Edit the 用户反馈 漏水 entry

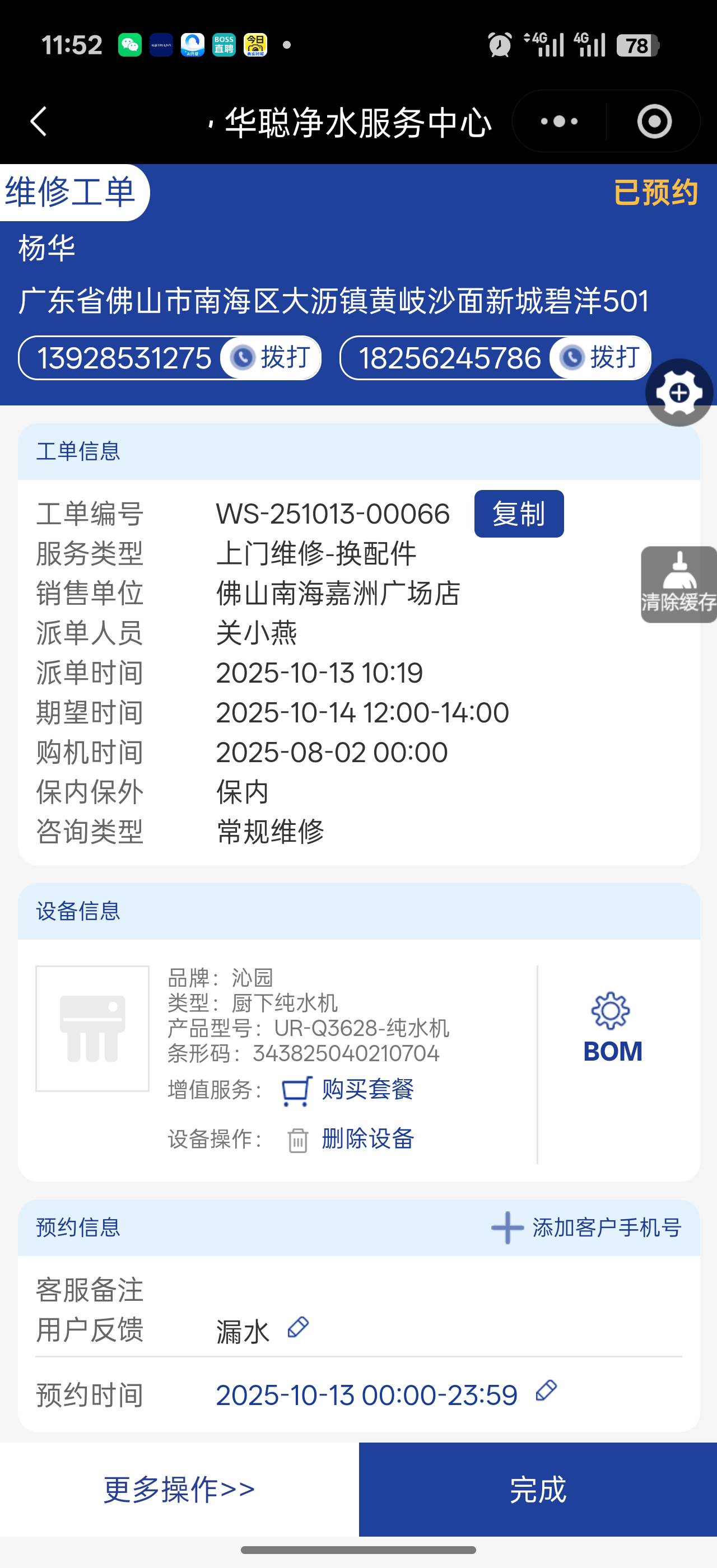coord(298,1328)
